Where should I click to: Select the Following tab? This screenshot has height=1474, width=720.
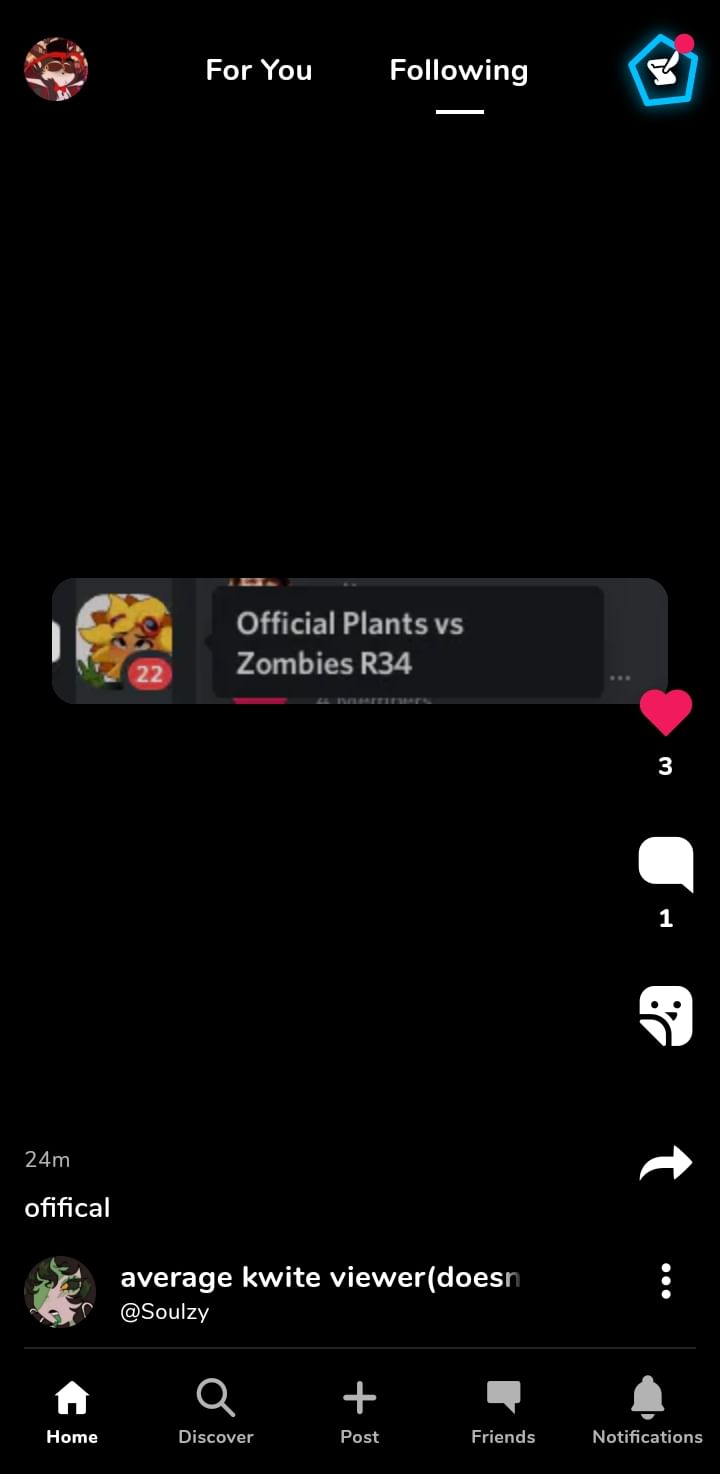[459, 70]
